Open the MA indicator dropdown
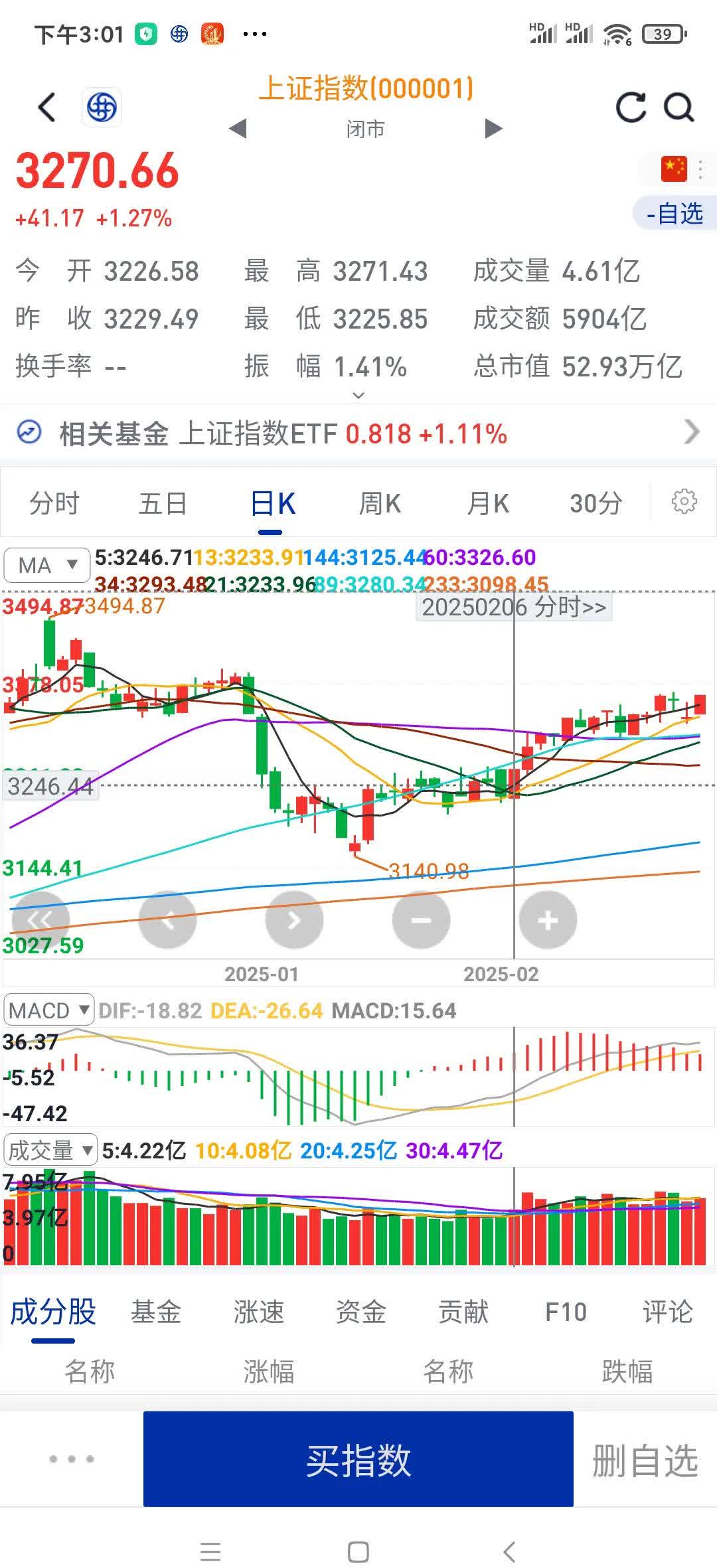 [46, 564]
